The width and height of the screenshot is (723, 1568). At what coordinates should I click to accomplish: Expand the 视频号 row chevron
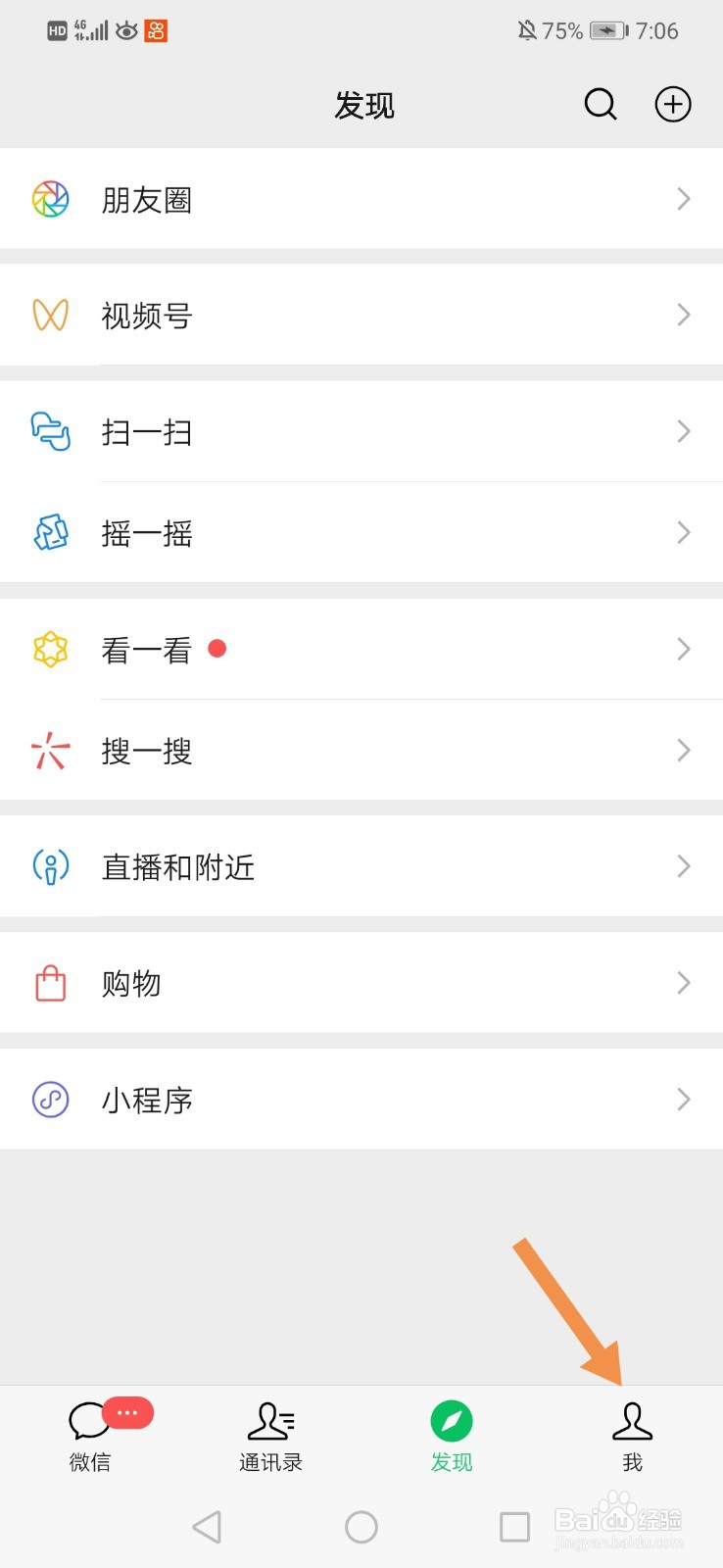pyautogui.click(x=684, y=315)
